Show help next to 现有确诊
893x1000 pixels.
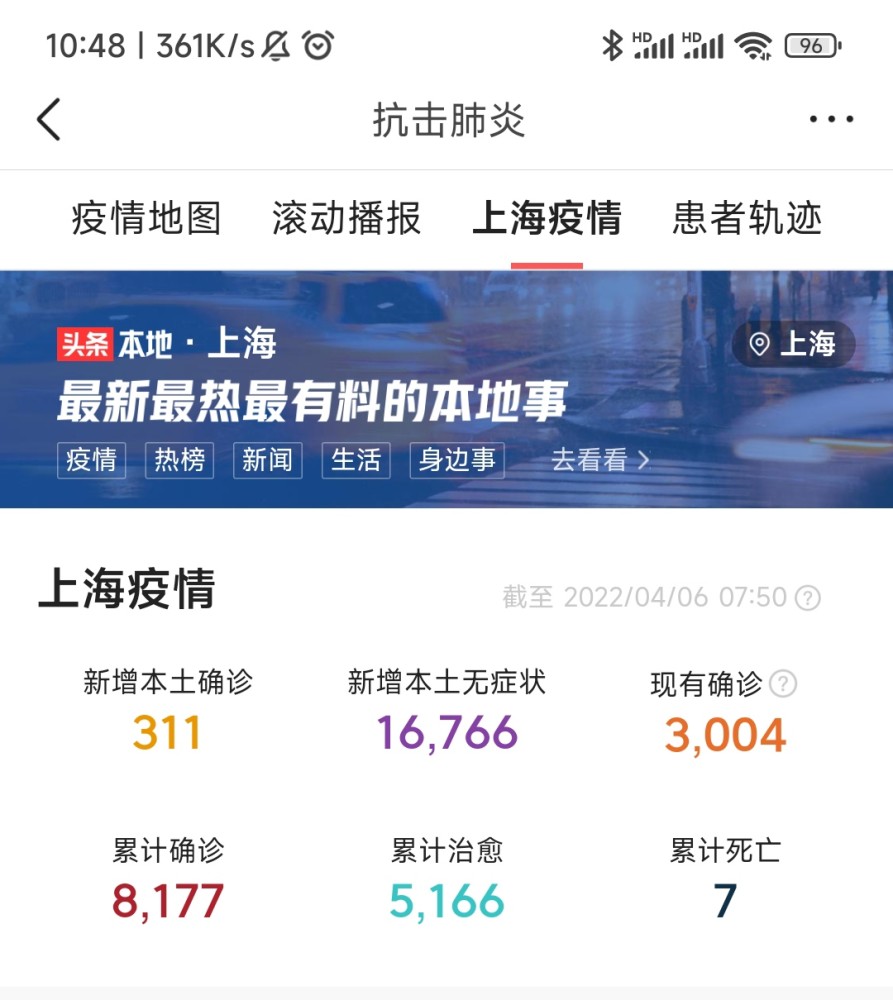tap(784, 684)
